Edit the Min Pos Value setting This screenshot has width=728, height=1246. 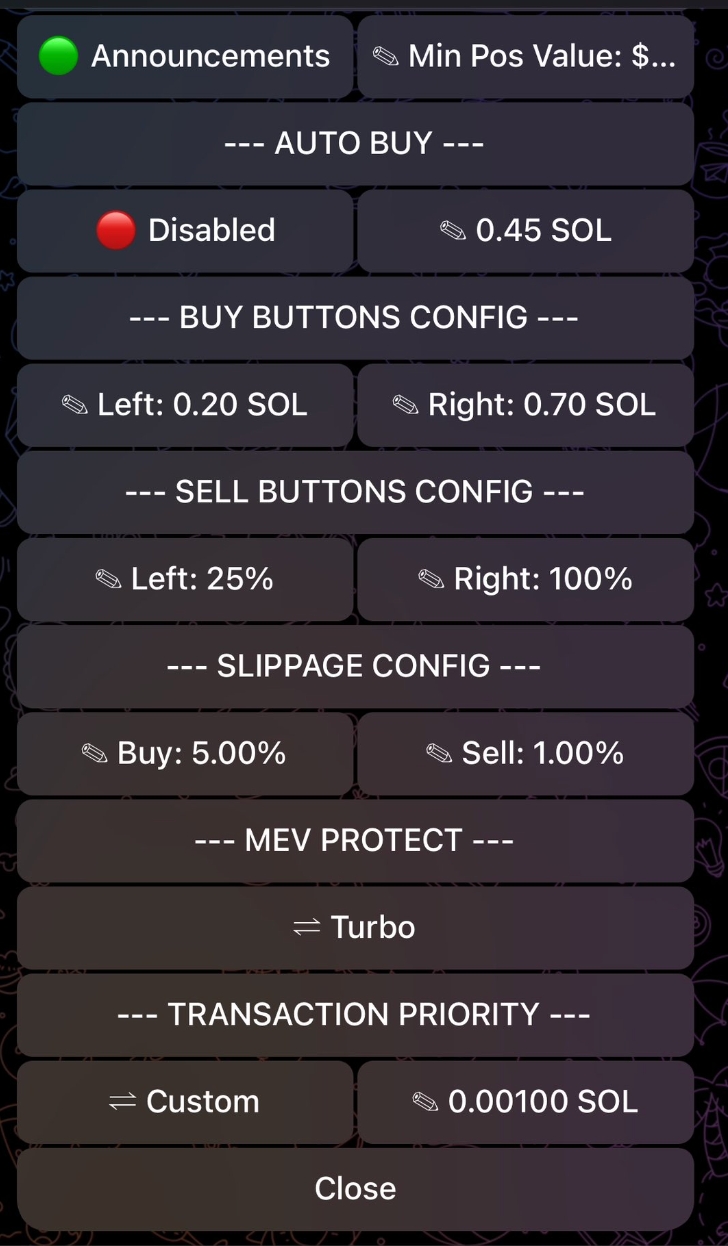coord(525,57)
